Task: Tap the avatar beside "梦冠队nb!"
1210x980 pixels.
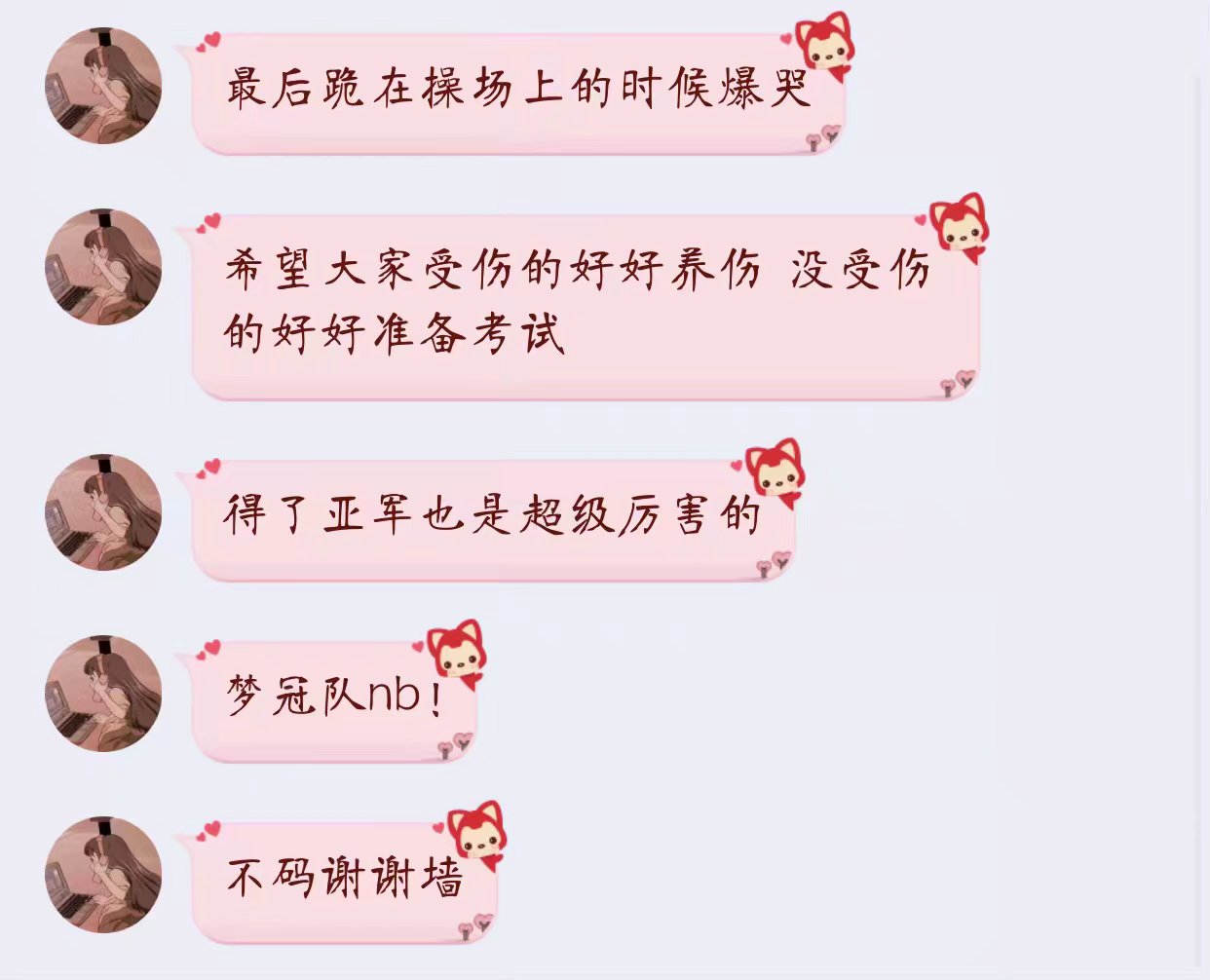Action: coord(103,694)
